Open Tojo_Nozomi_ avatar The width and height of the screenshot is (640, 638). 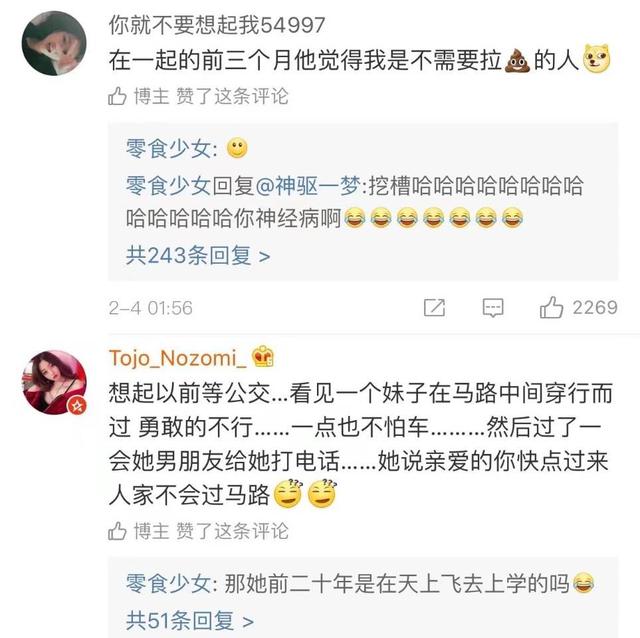(x=54, y=381)
